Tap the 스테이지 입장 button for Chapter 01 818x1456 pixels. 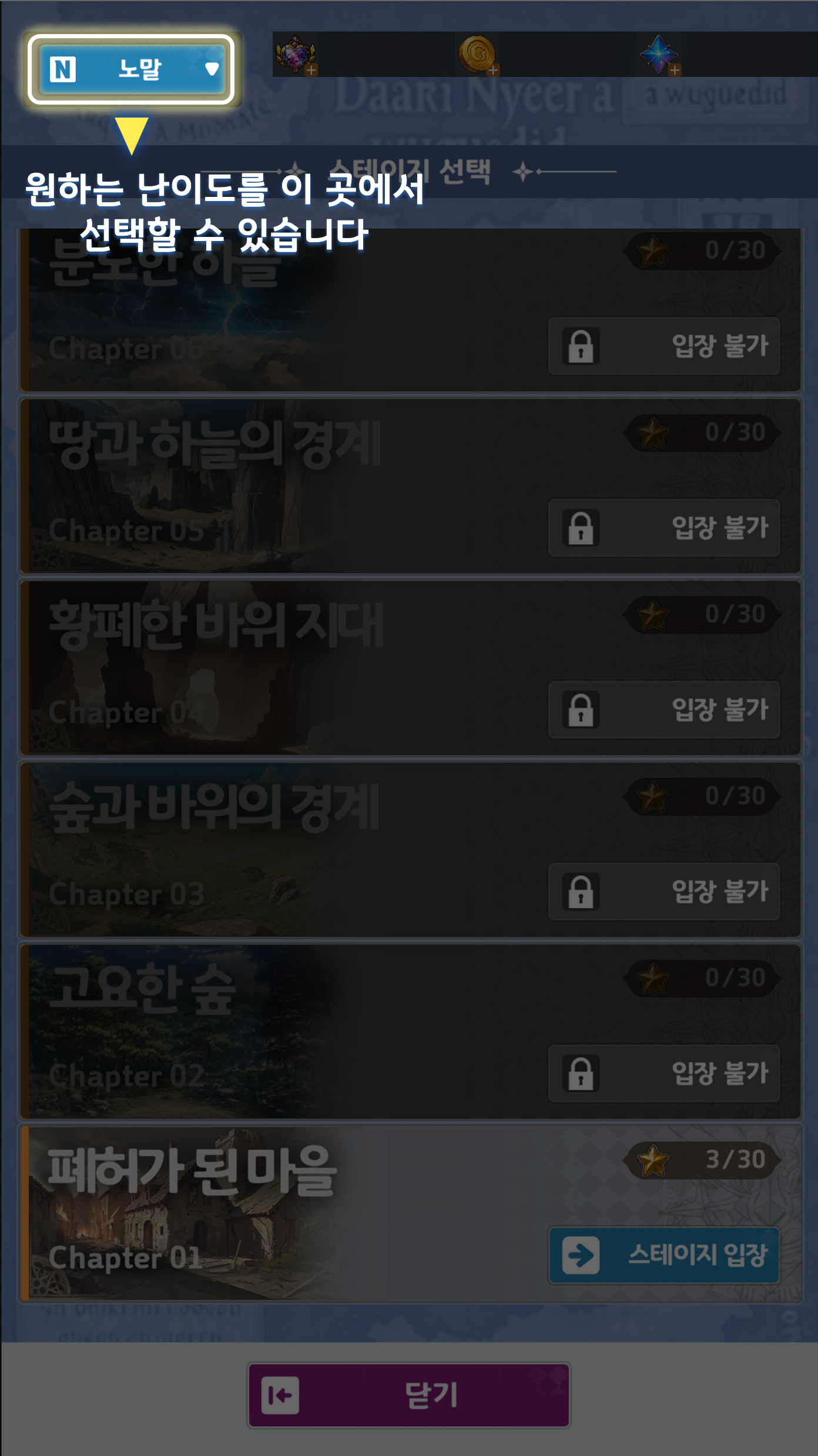663,1255
